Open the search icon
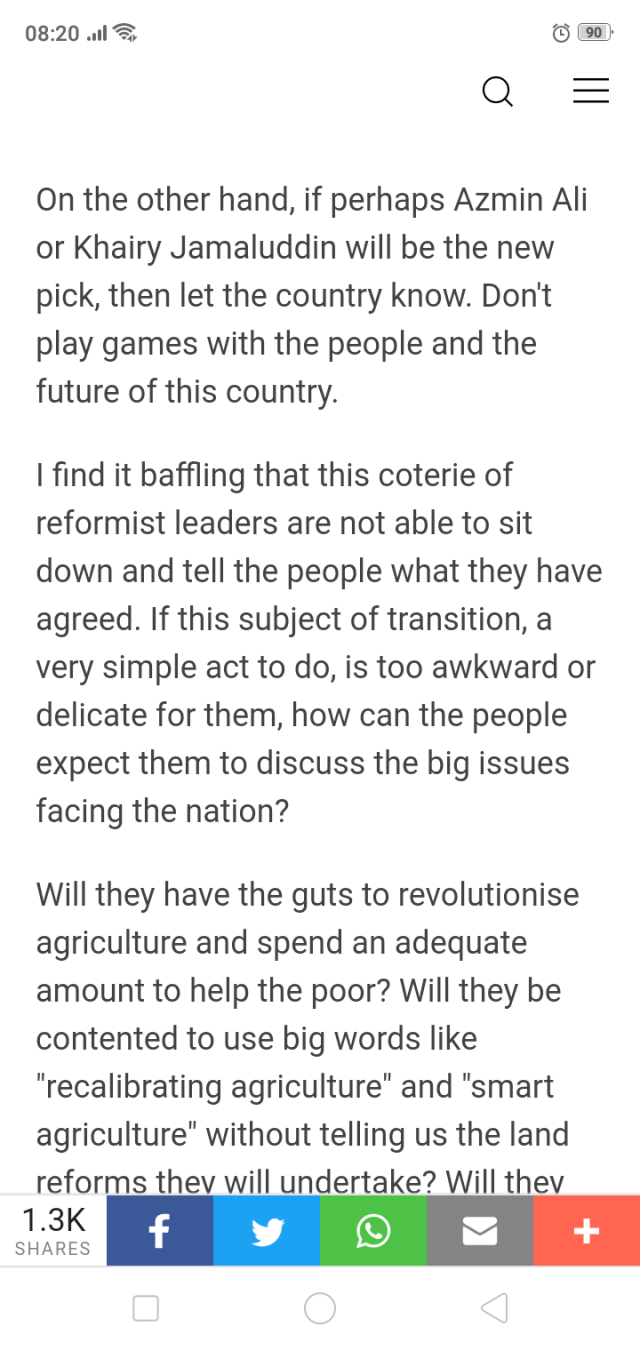The image size is (640, 1351). click(497, 92)
